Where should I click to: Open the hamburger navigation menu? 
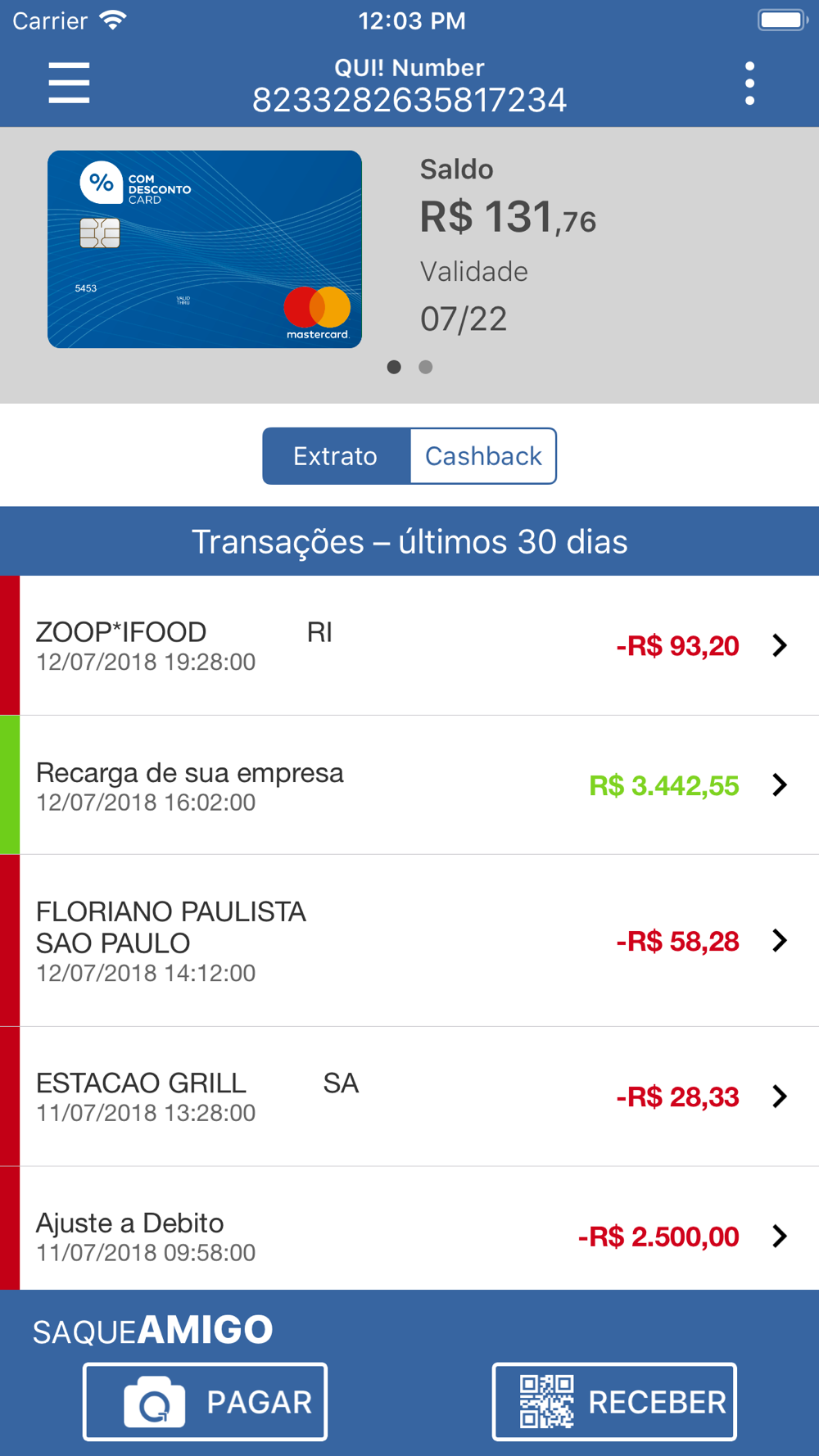(69, 84)
